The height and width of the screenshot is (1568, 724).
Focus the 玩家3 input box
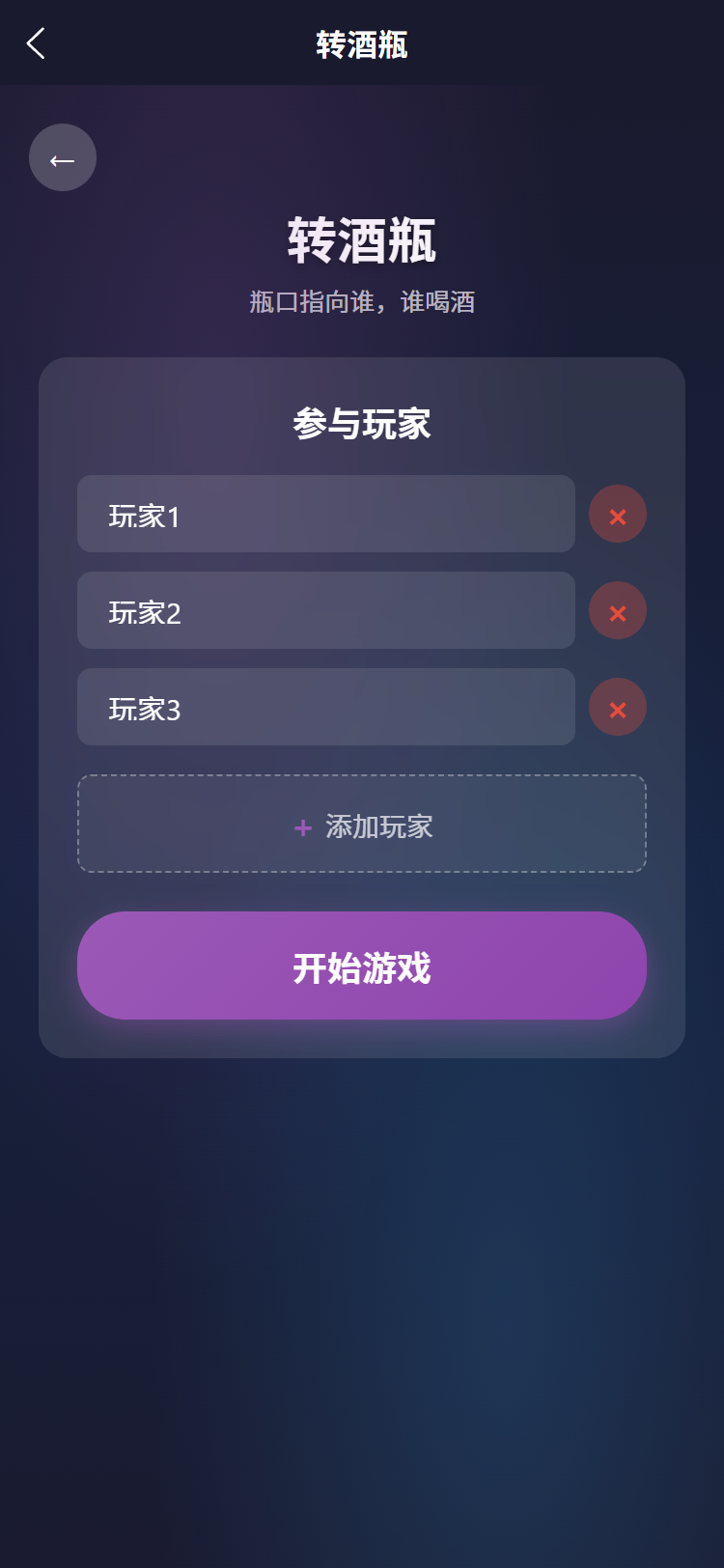pyautogui.click(x=325, y=707)
